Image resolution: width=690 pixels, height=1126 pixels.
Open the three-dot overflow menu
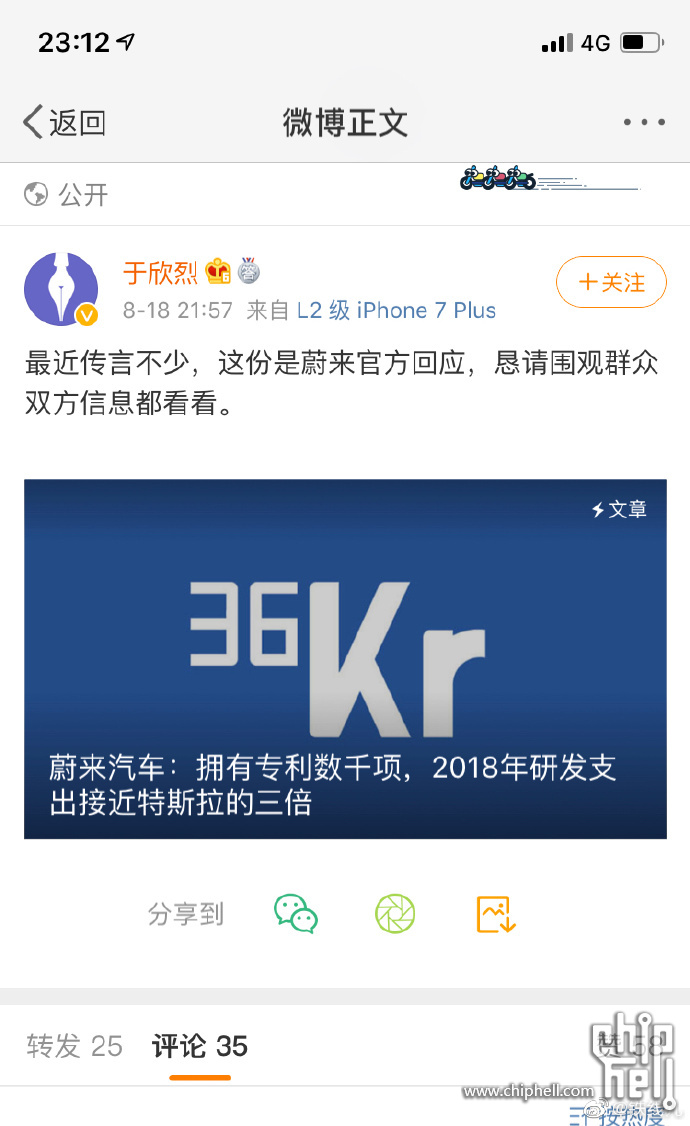point(643,122)
